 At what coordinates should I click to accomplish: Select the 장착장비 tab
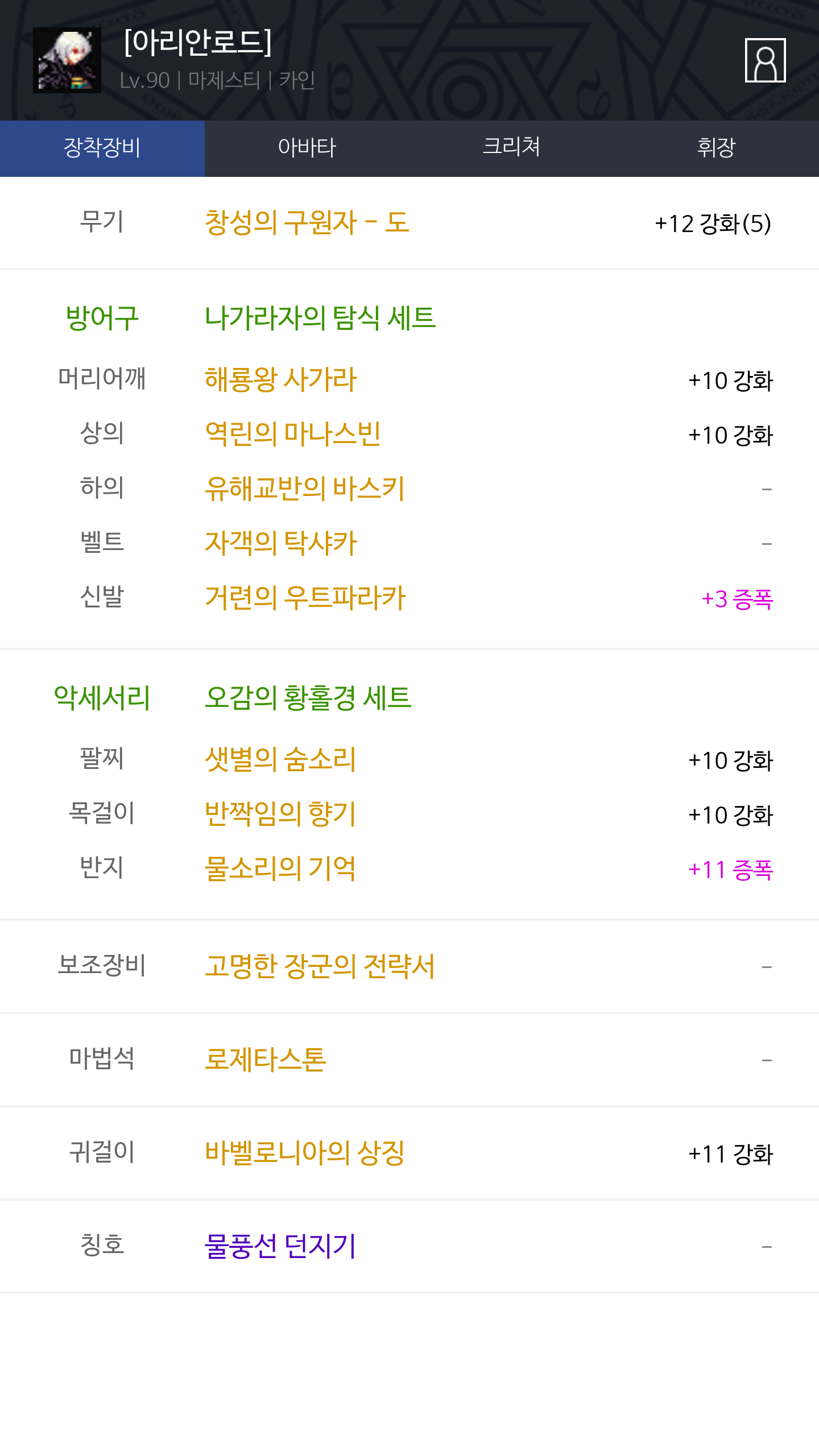click(x=102, y=148)
